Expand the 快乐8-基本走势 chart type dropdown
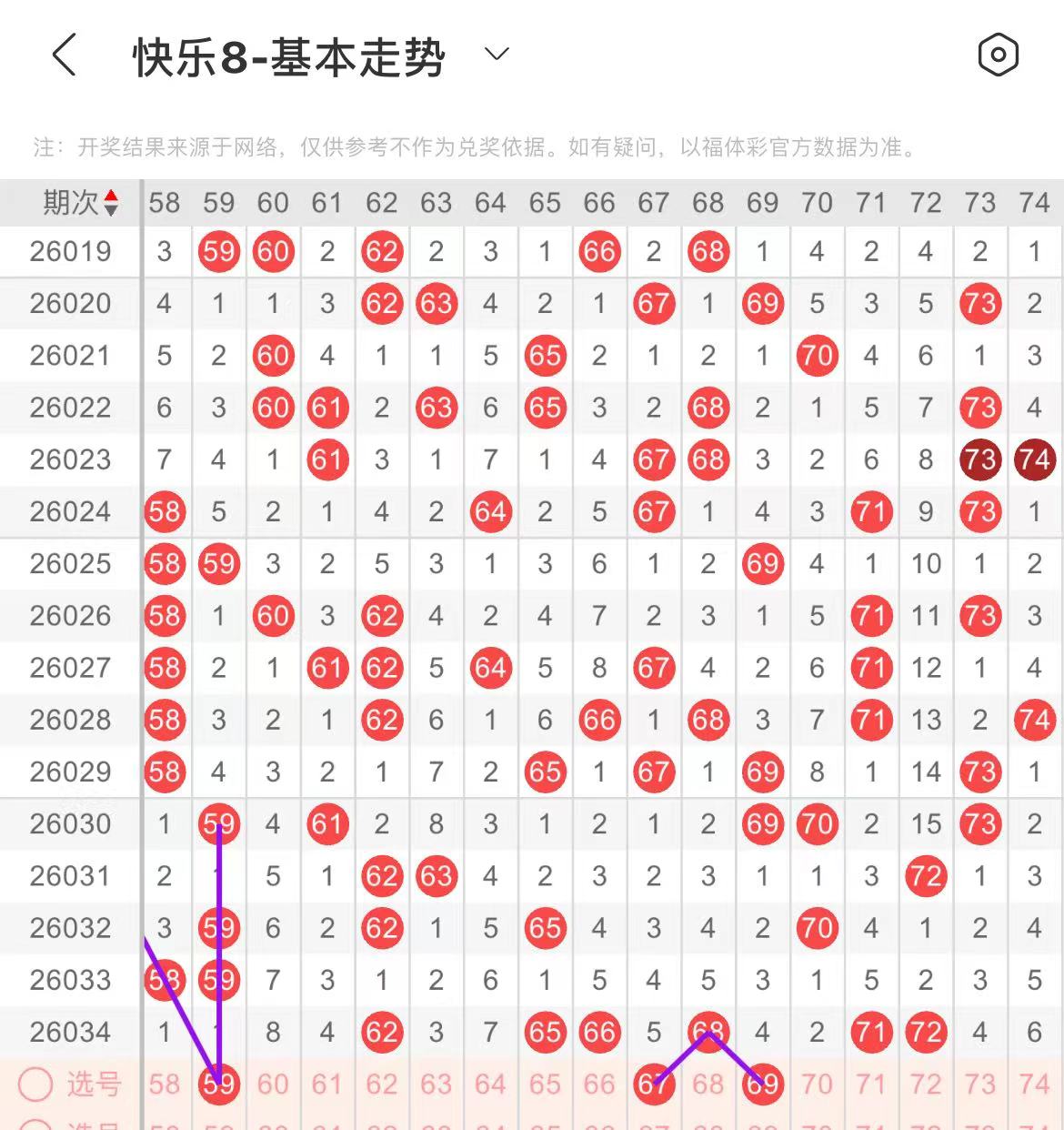 pyautogui.click(x=497, y=55)
